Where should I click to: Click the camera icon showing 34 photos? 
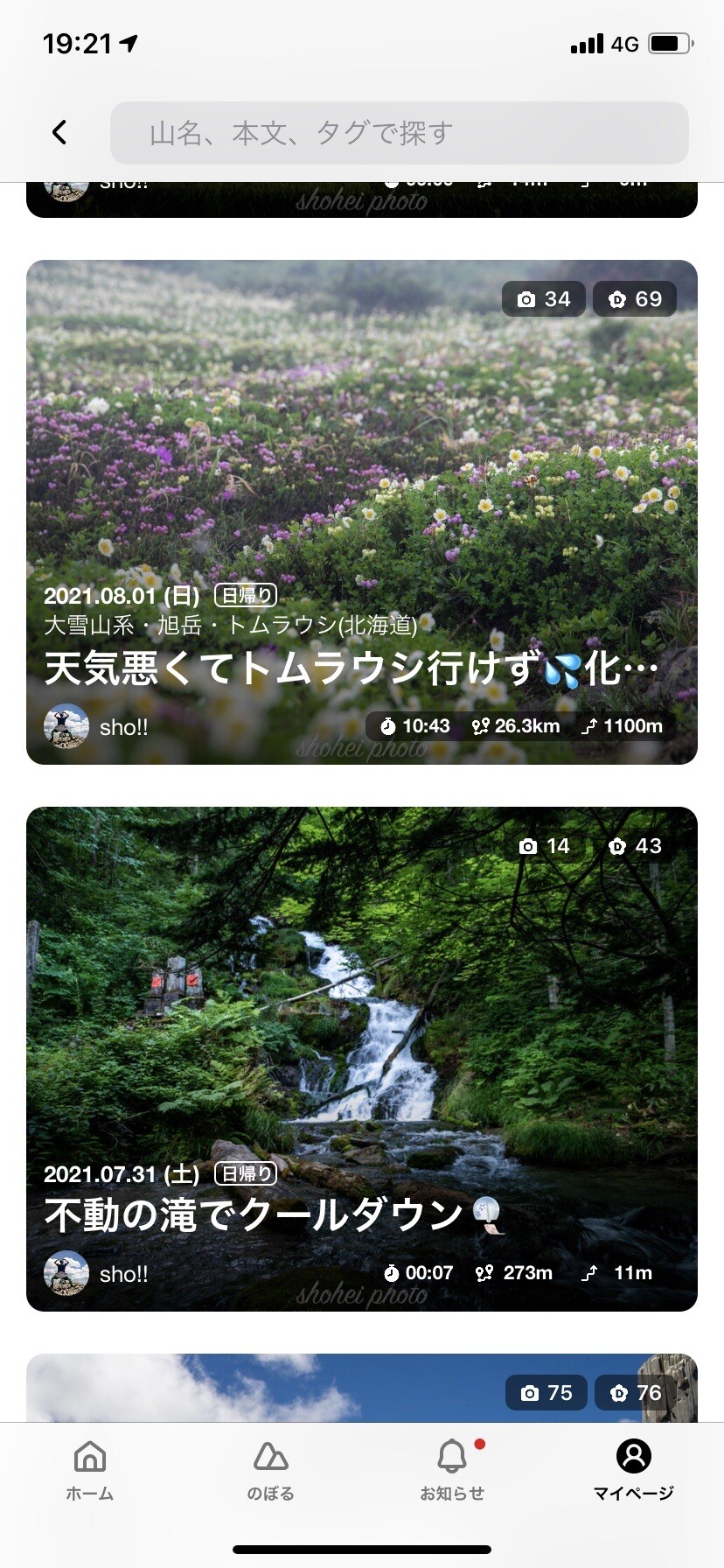coord(526,298)
